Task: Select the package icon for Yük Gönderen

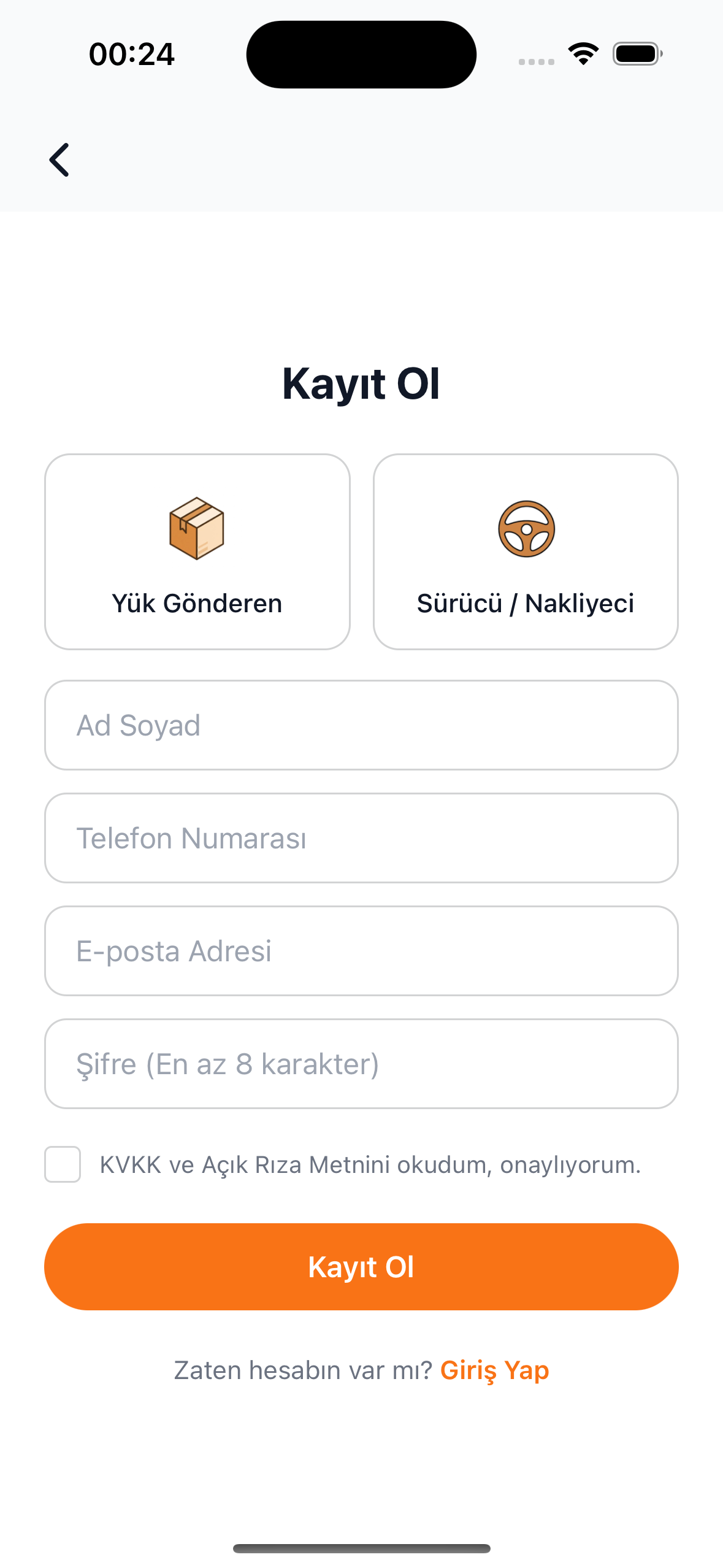Action: click(196, 529)
